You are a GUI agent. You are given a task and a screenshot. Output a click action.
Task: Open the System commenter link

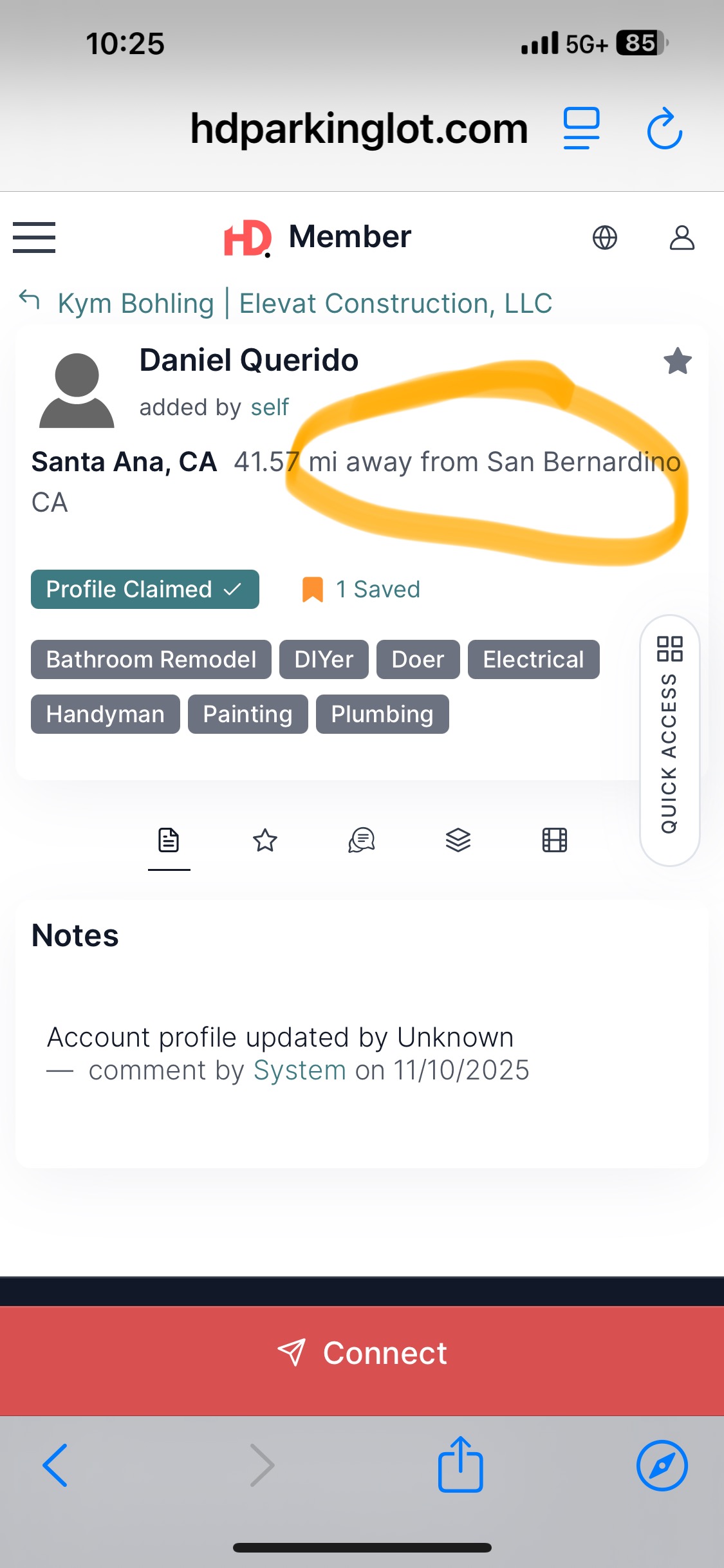[x=300, y=1070]
